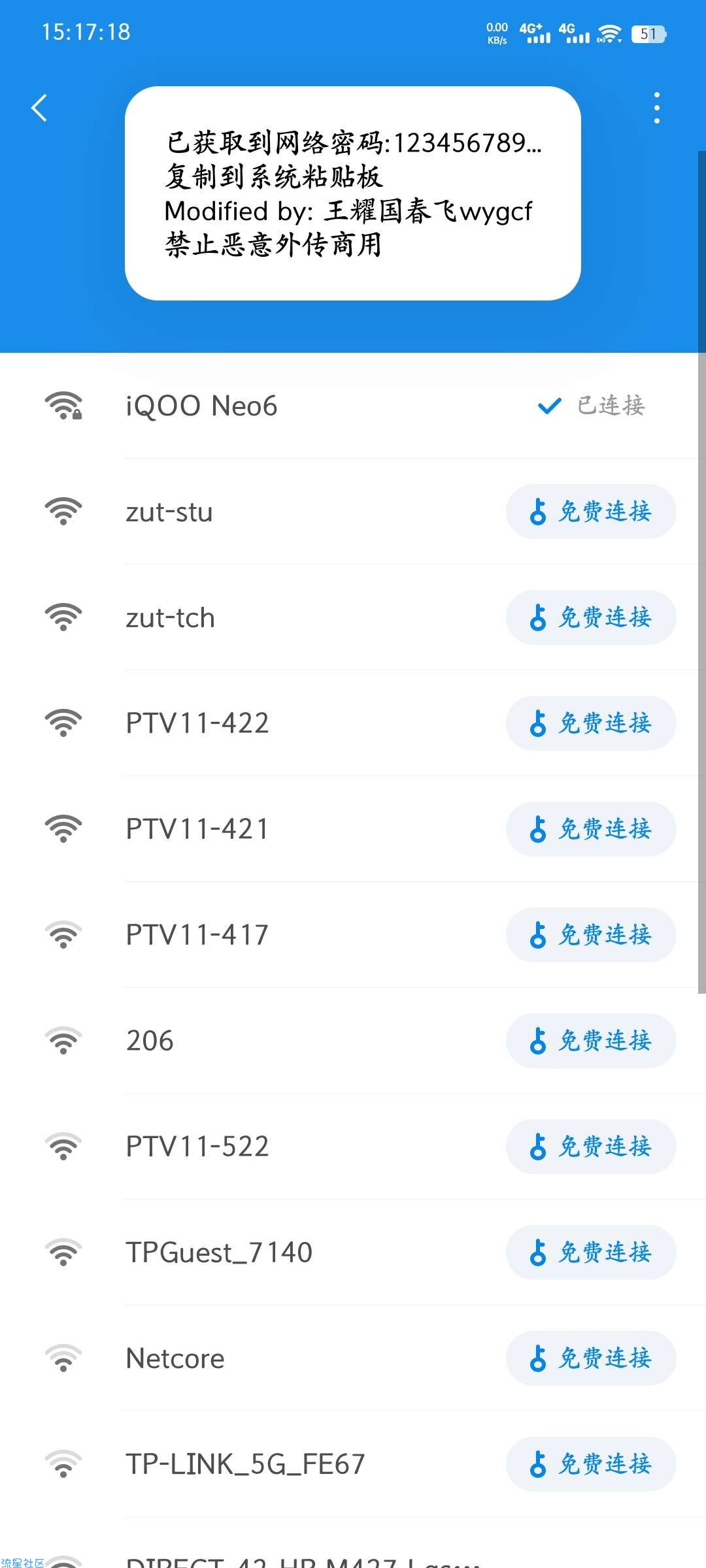
Task: Go back using the top-left arrow
Action: pyautogui.click(x=39, y=108)
